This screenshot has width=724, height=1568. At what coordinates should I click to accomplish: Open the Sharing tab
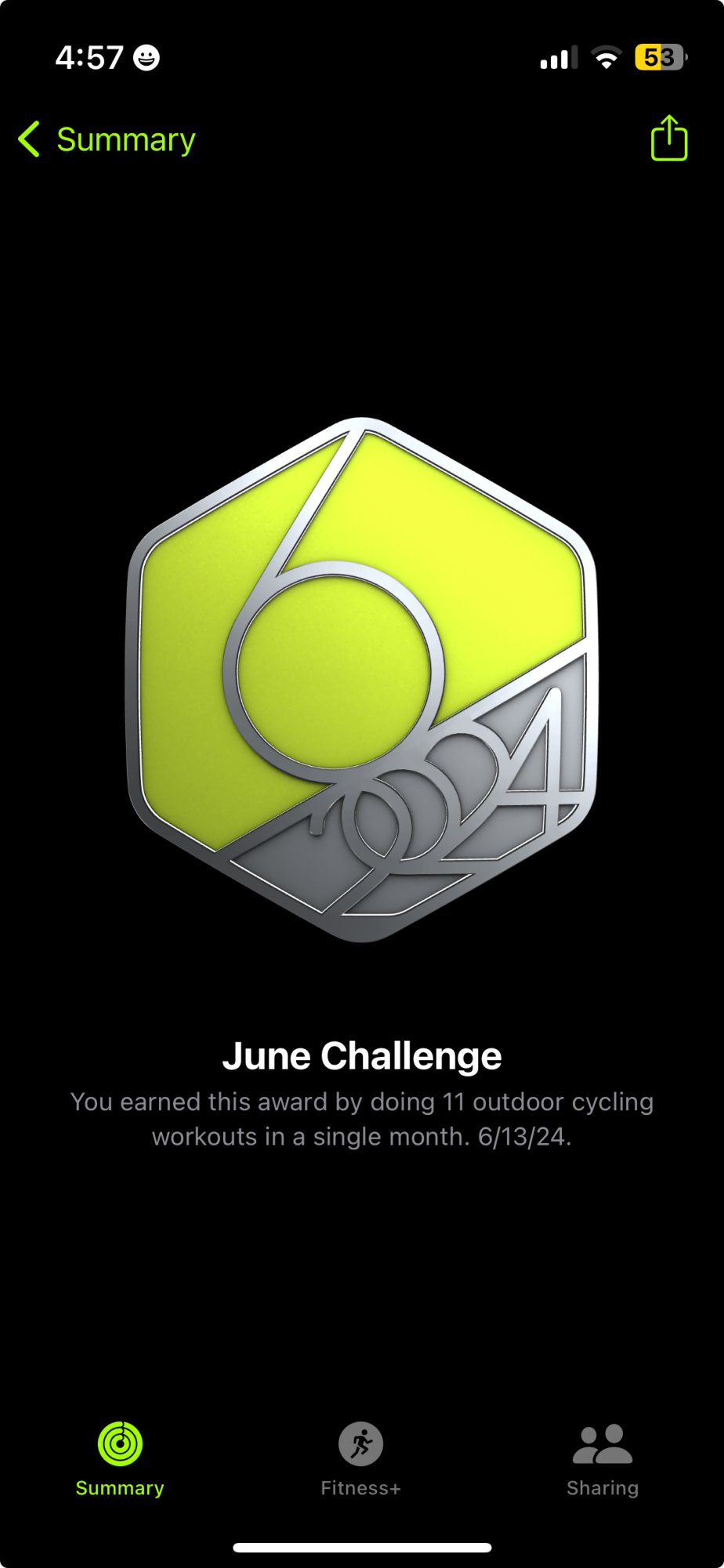tap(602, 1458)
